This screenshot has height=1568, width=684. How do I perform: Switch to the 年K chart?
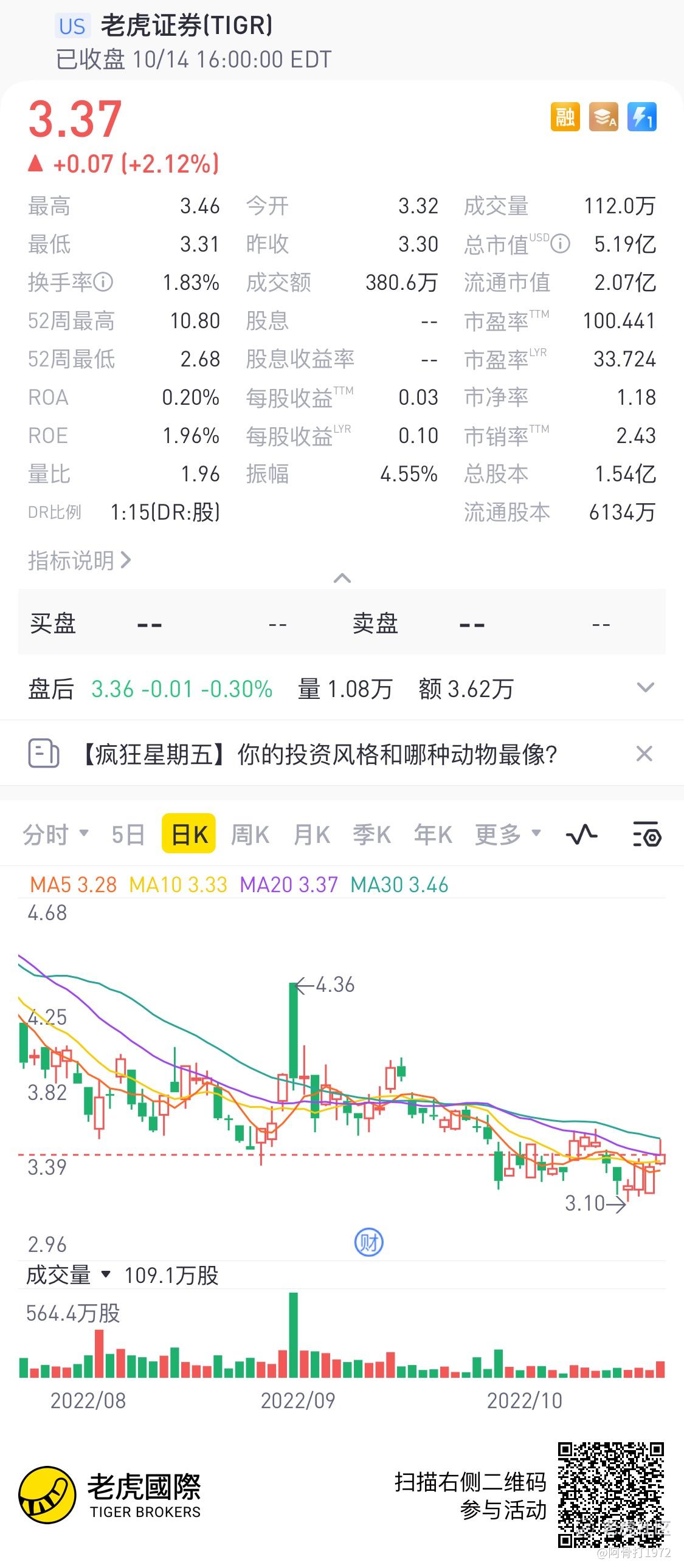click(x=433, y=834)
